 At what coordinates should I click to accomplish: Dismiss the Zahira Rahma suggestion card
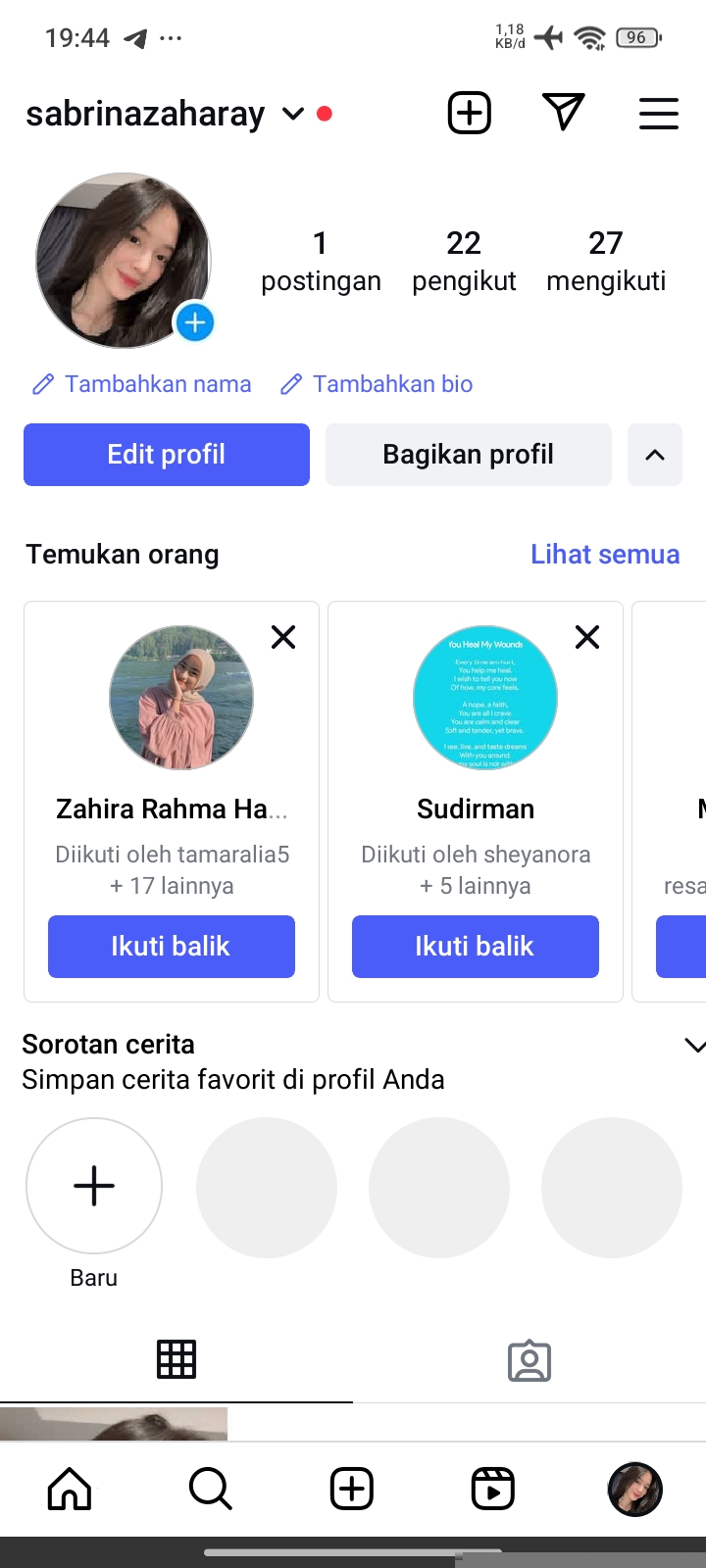[x=283, y=637]
